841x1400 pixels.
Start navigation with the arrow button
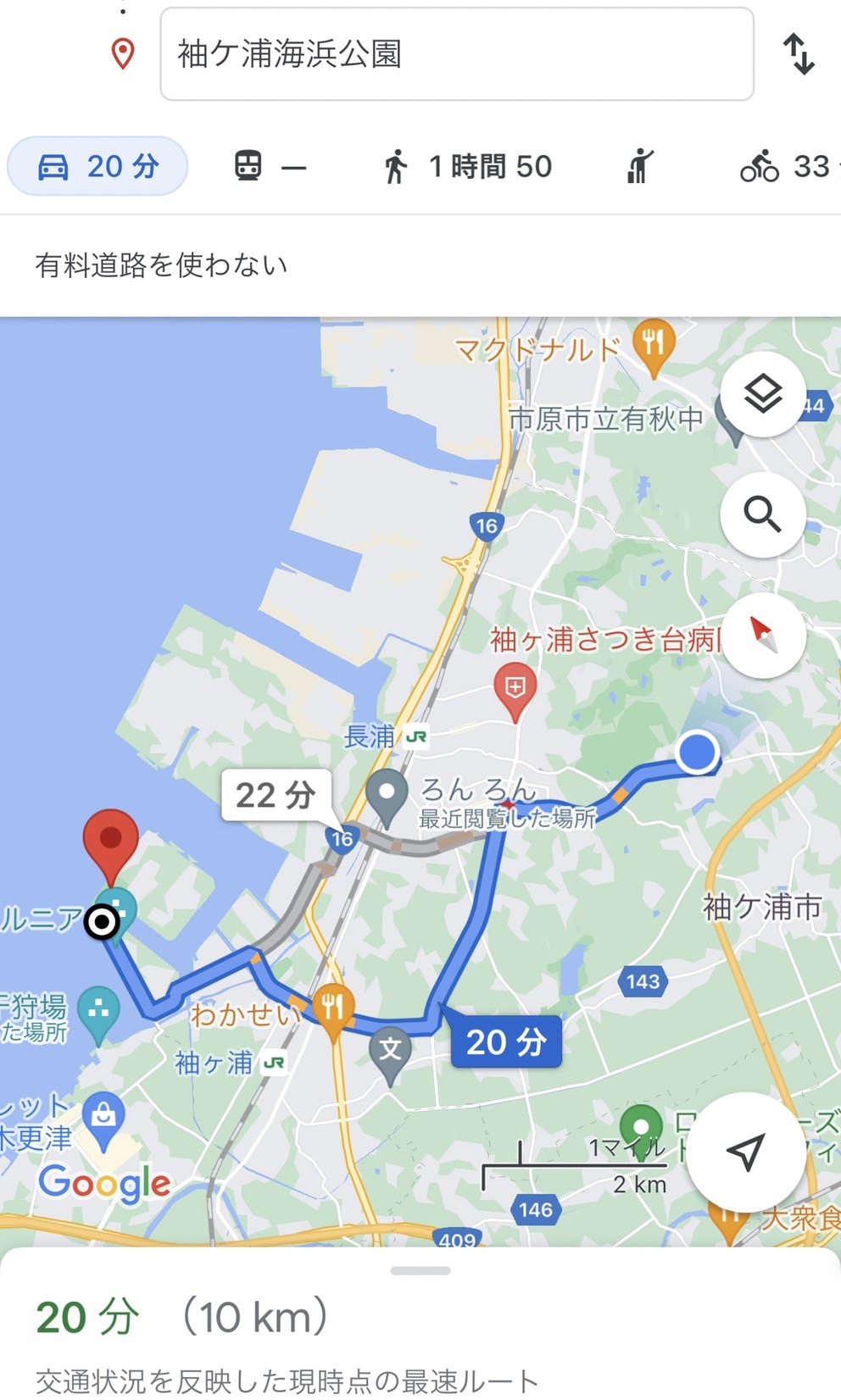[x=745, y=1152]
